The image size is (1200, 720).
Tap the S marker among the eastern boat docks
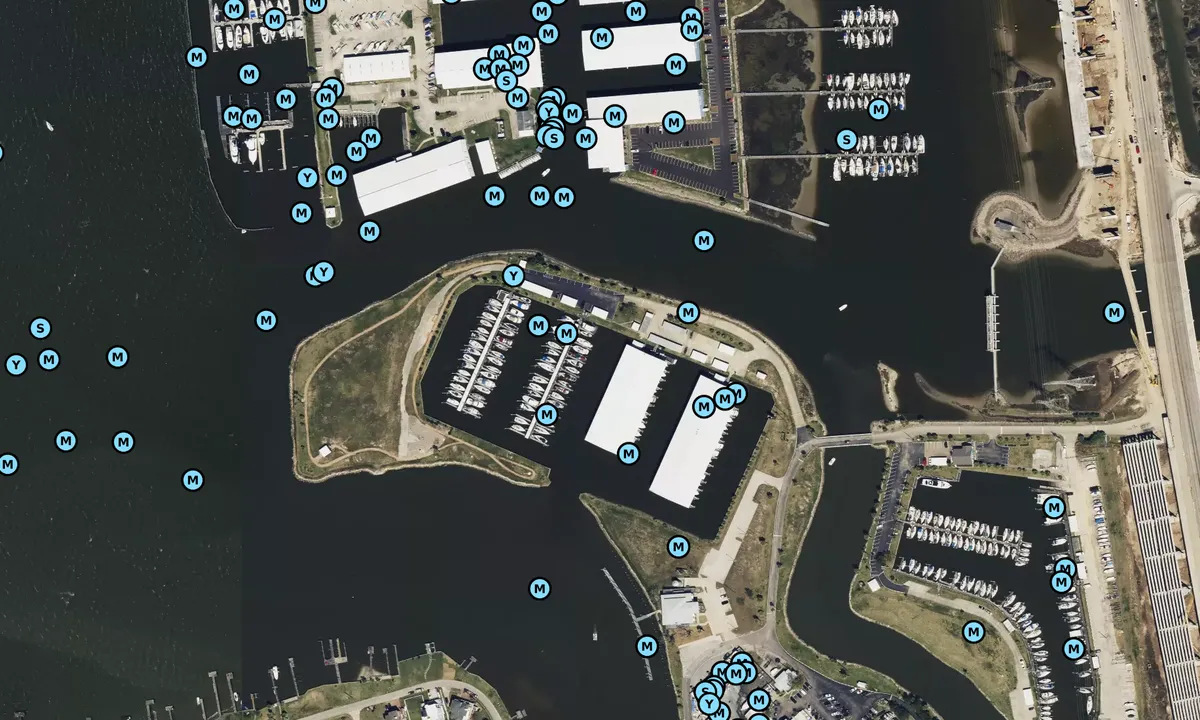click(x=846, y=140)
